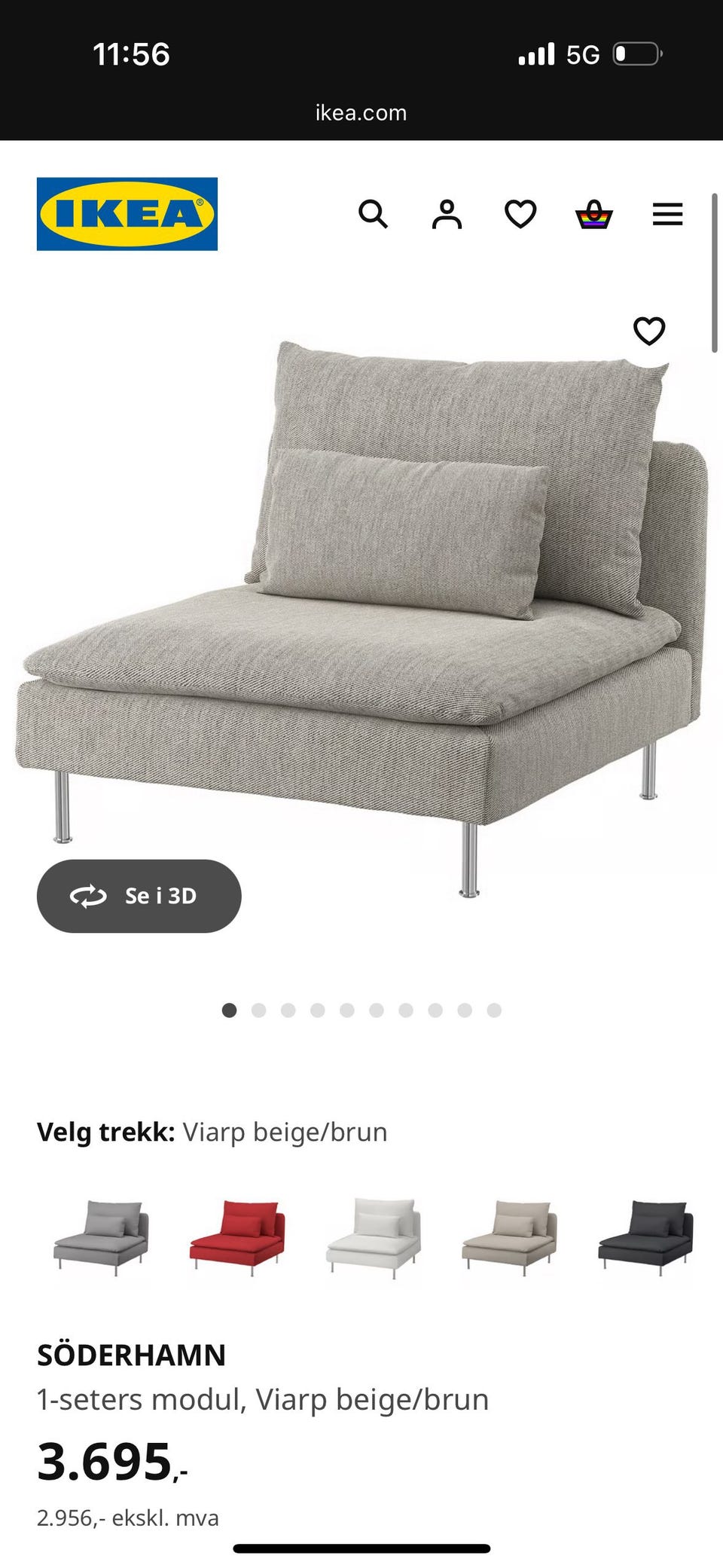723x1568 pixels.
Task: Open the main product image
Action: click(x=361, y=603)
